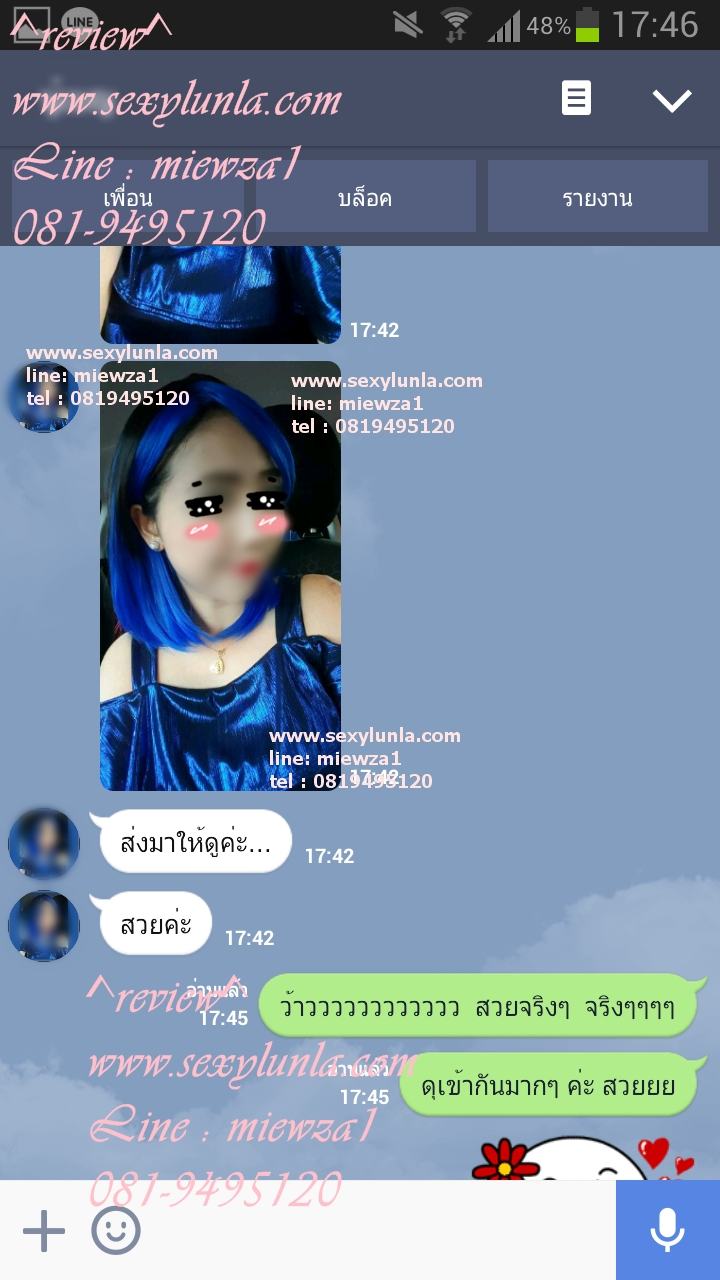This screenshot has width=720, height=1280.
Task: Start a voice message with the microphone
Action: [667, 1230]
